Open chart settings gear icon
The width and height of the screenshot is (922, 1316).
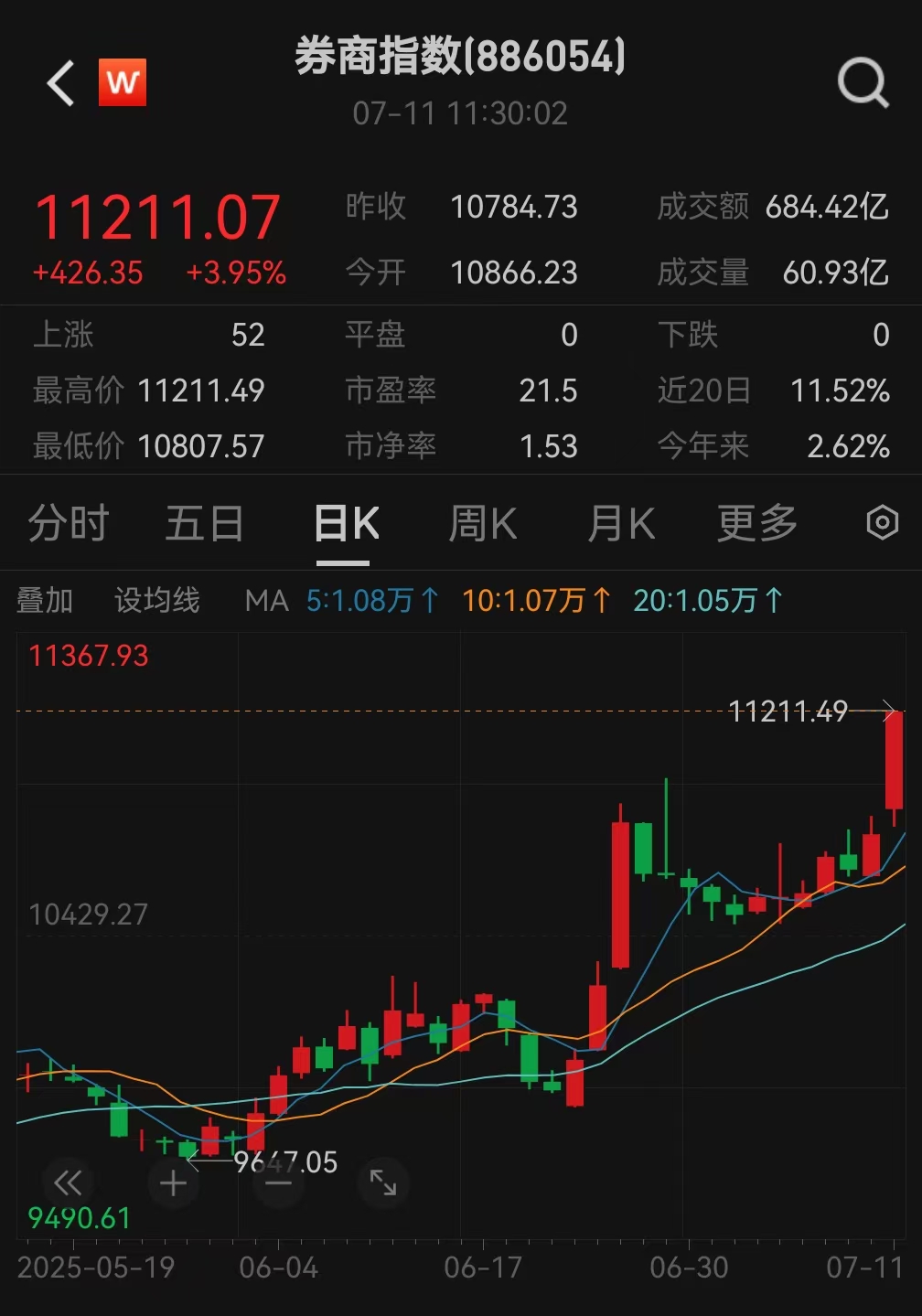click(x=882, y=523)
